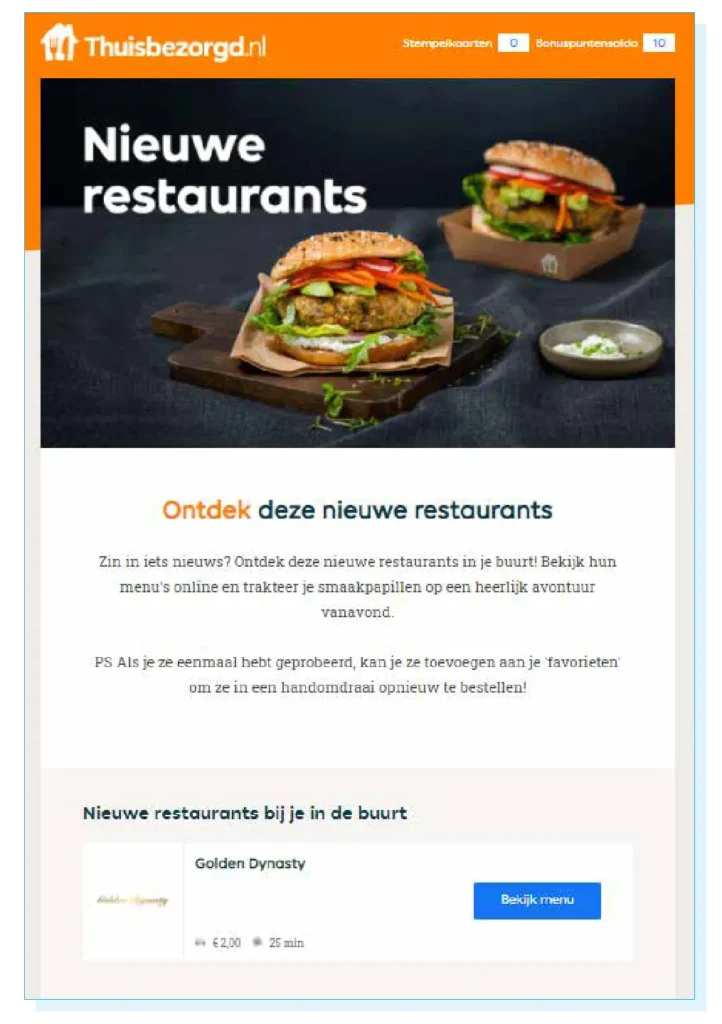Open the Bonuspuntensaldo link in the header
722x1024 pixels.
[587, 43]
